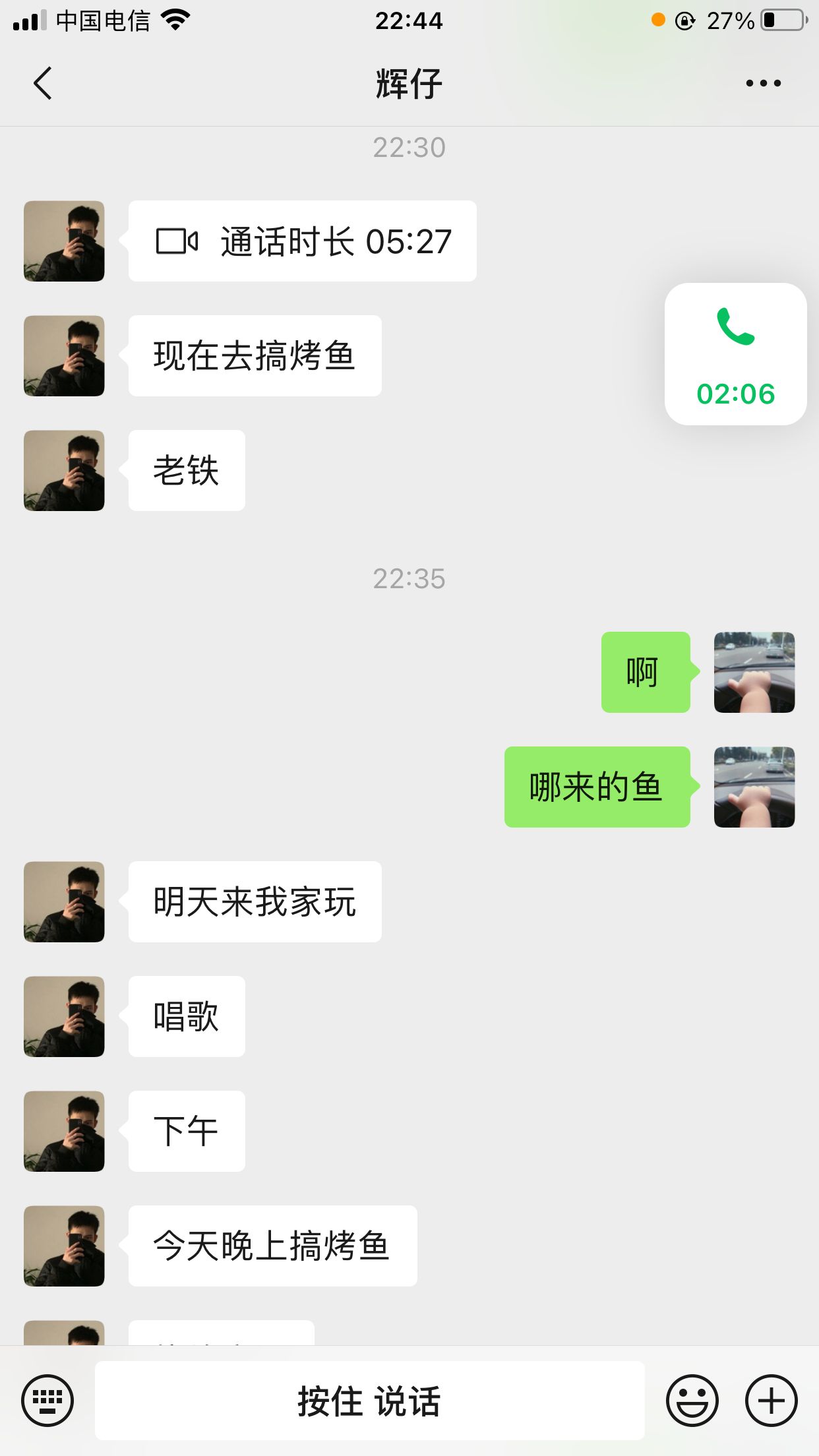Image resolution: width=819 pixels, height=1456 pixels.
Task: Open the driving photo thumbnail beside 哪来的鱼
Action: (x=754, y=787)
